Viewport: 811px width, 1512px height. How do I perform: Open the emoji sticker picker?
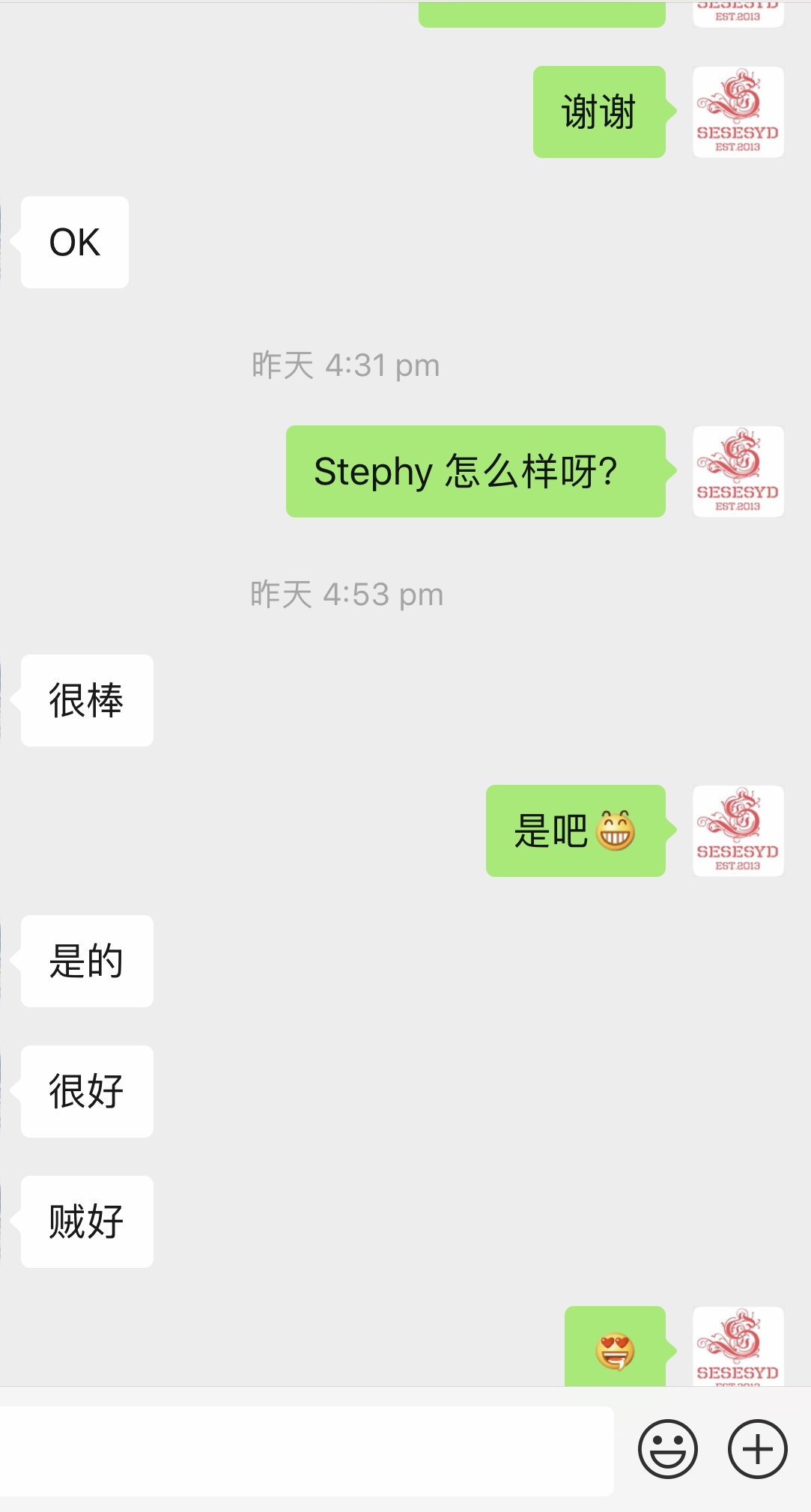[x=667, y=1449]
